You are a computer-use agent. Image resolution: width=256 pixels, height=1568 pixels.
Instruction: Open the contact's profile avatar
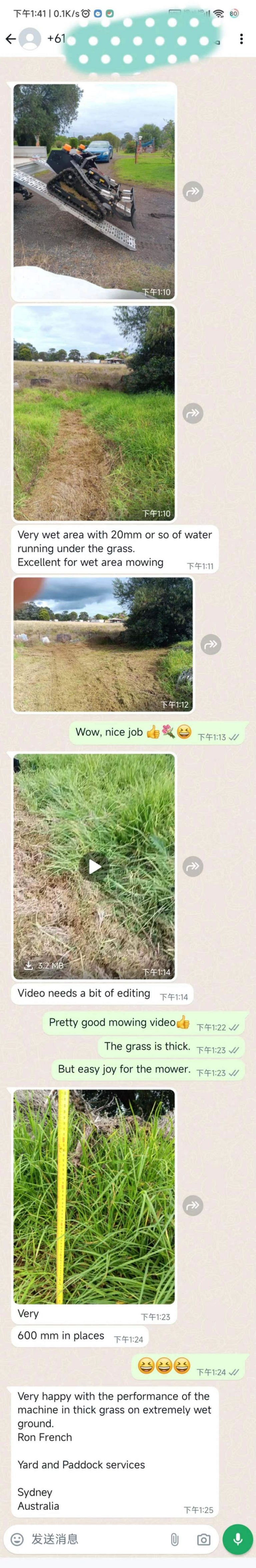(x=30, y=39)
